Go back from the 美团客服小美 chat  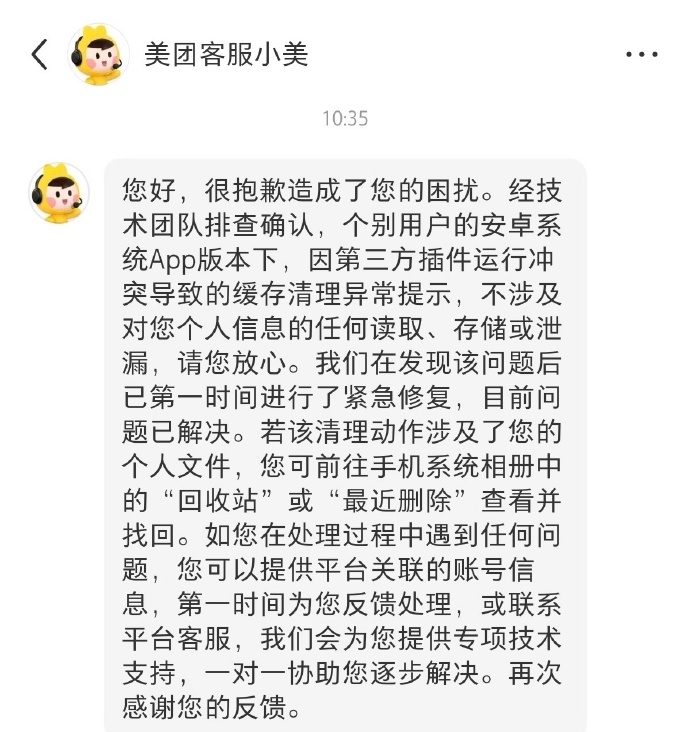pyautogui.click(x=39, y=54)
